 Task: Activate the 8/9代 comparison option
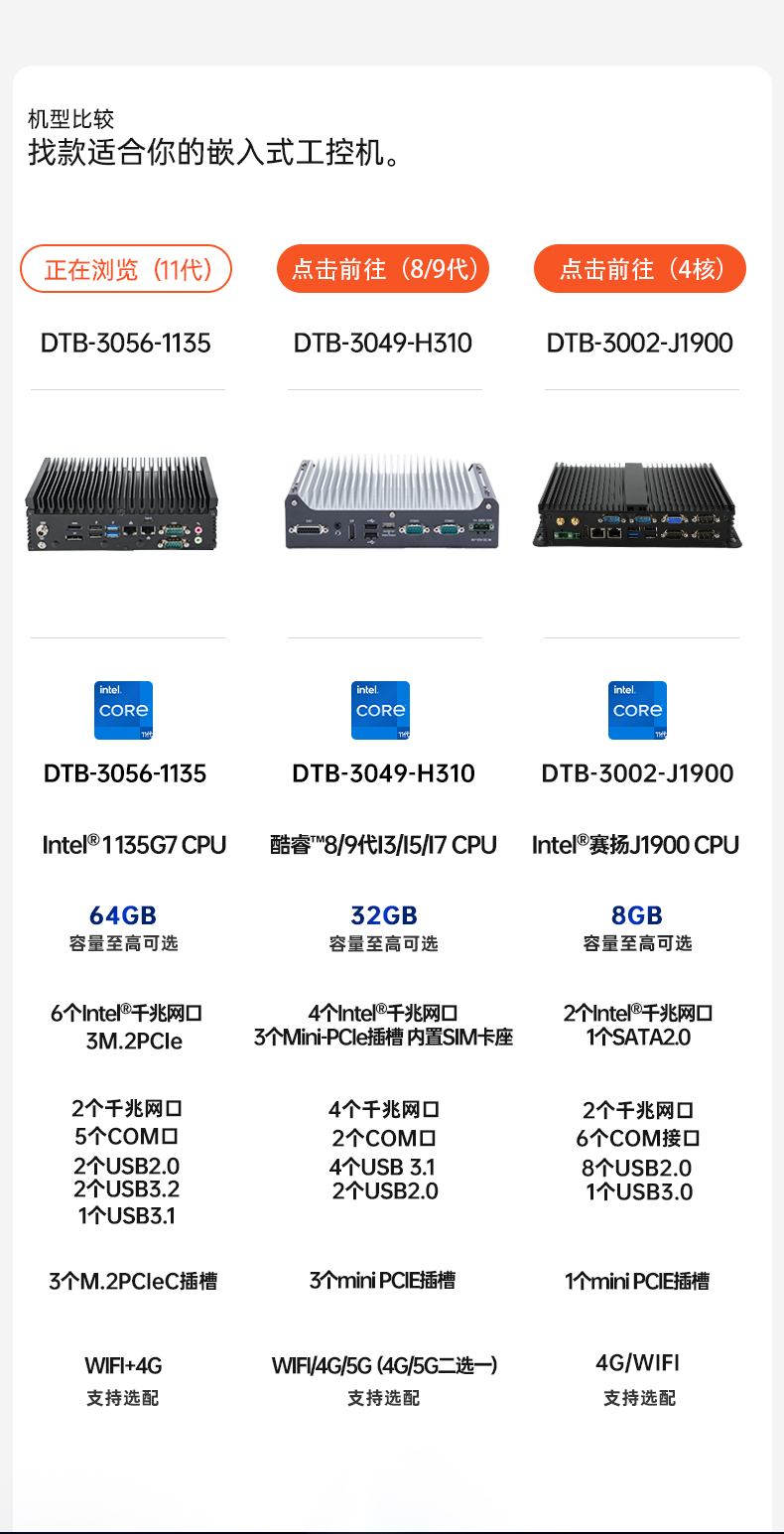pos(383,268)
